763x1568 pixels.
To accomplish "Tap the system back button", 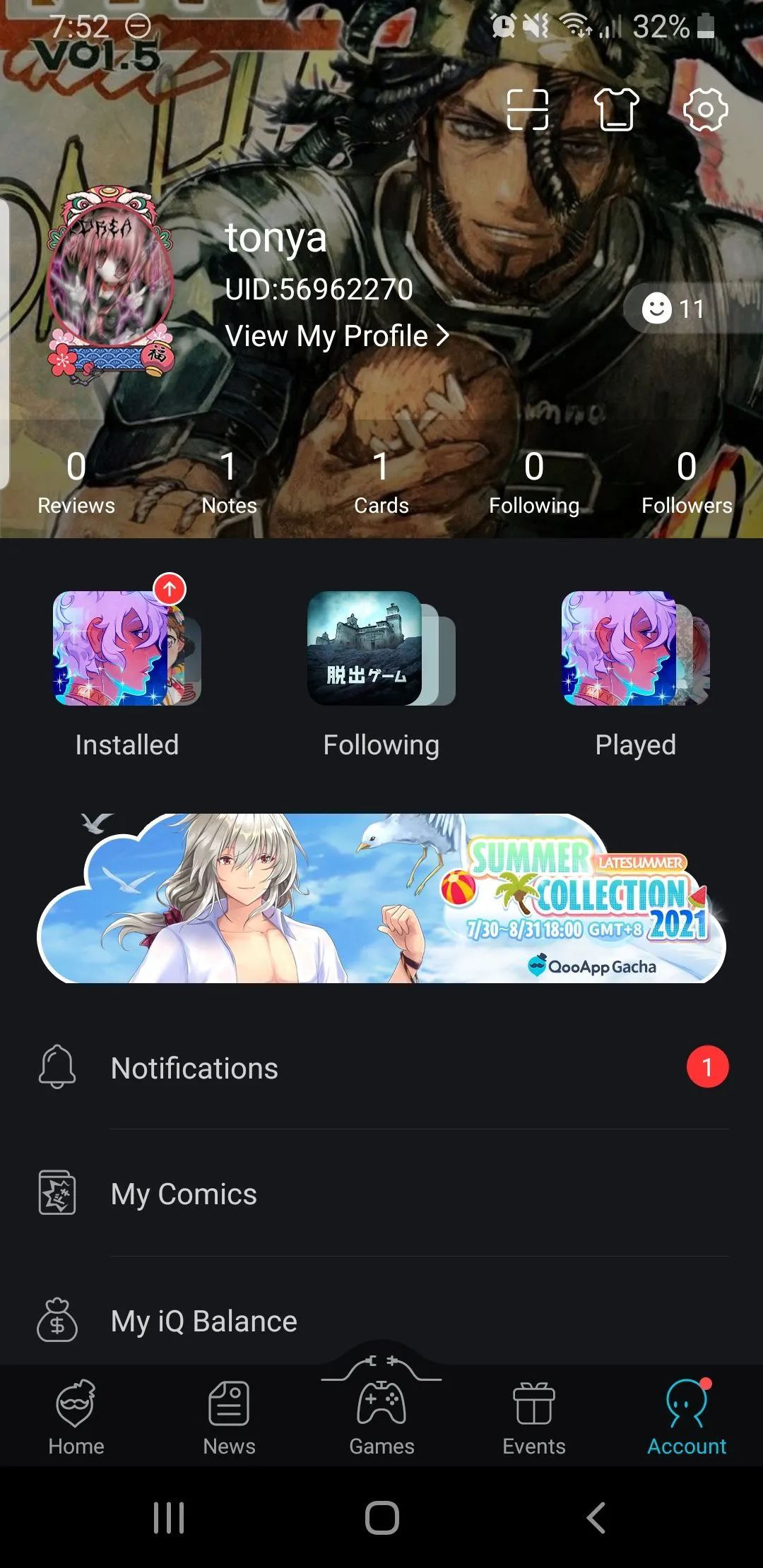I will click(595, 1517).
